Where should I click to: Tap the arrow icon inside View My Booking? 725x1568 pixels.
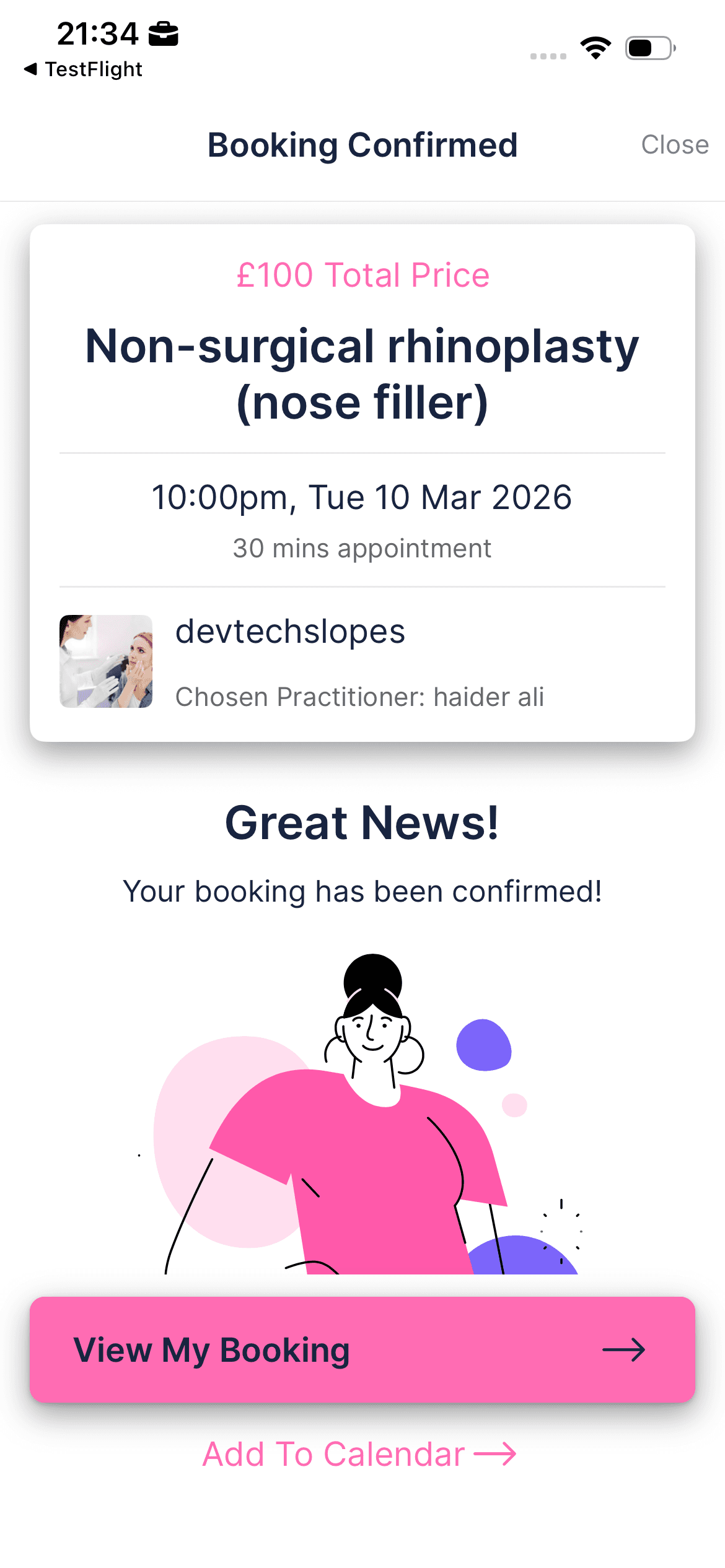coord(624,1351)
